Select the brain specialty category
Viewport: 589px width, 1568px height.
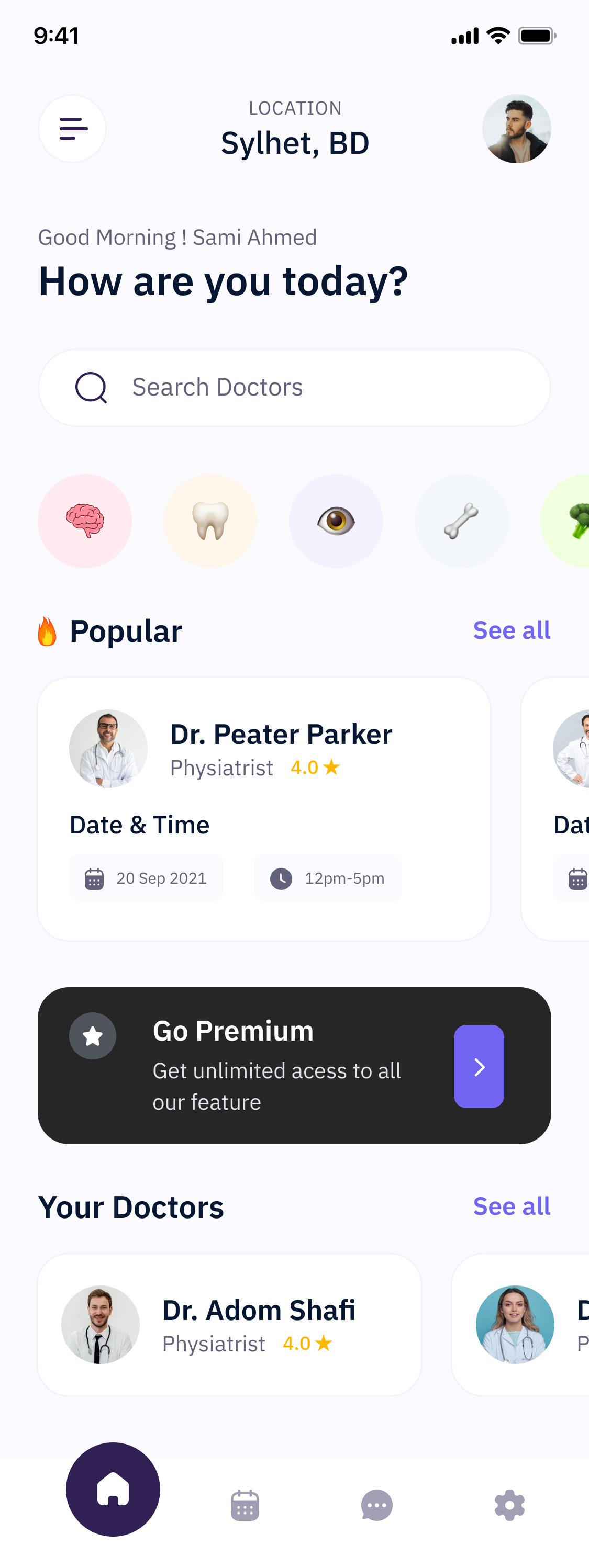(x=85, y=521)
